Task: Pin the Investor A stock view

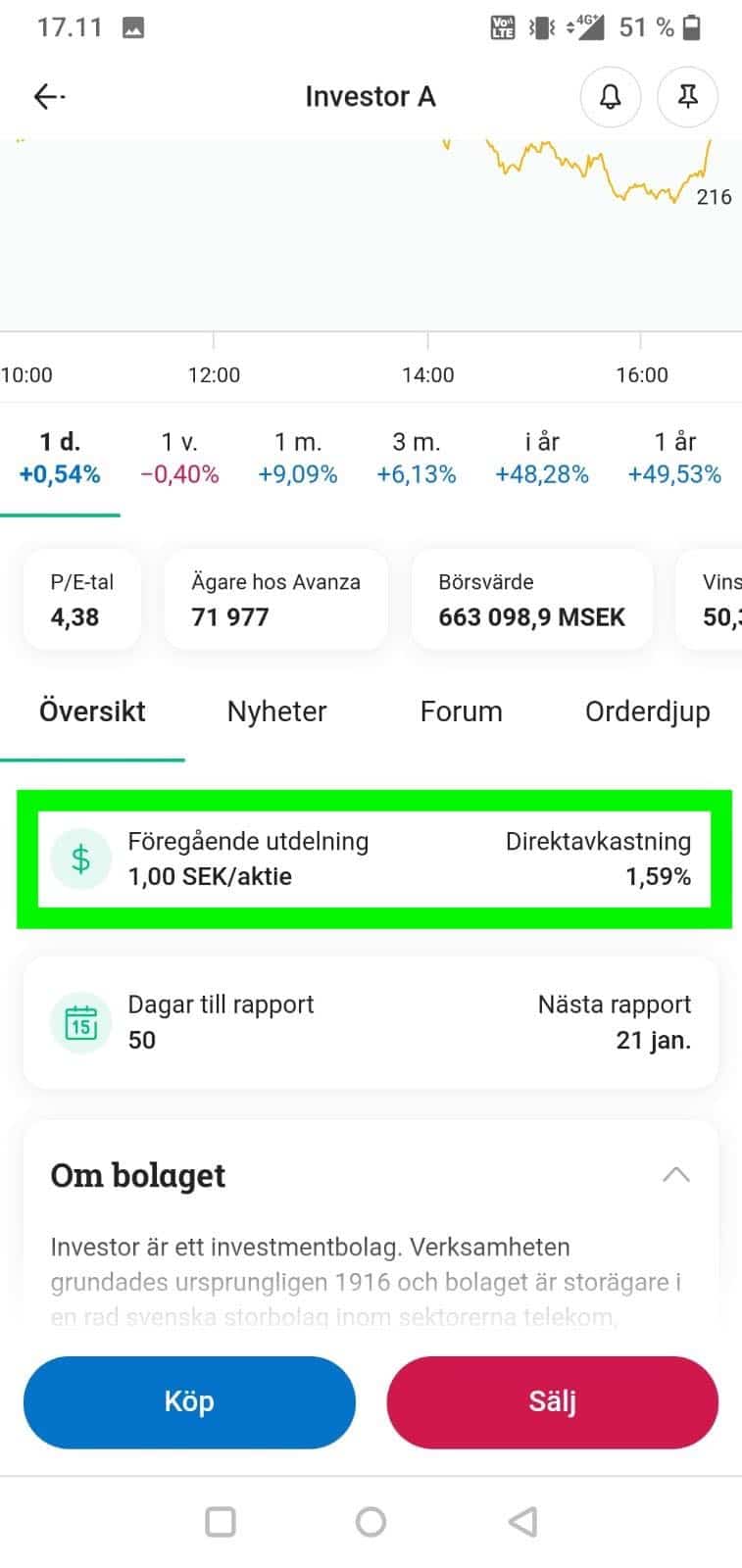Action: [x=687, y=97]
